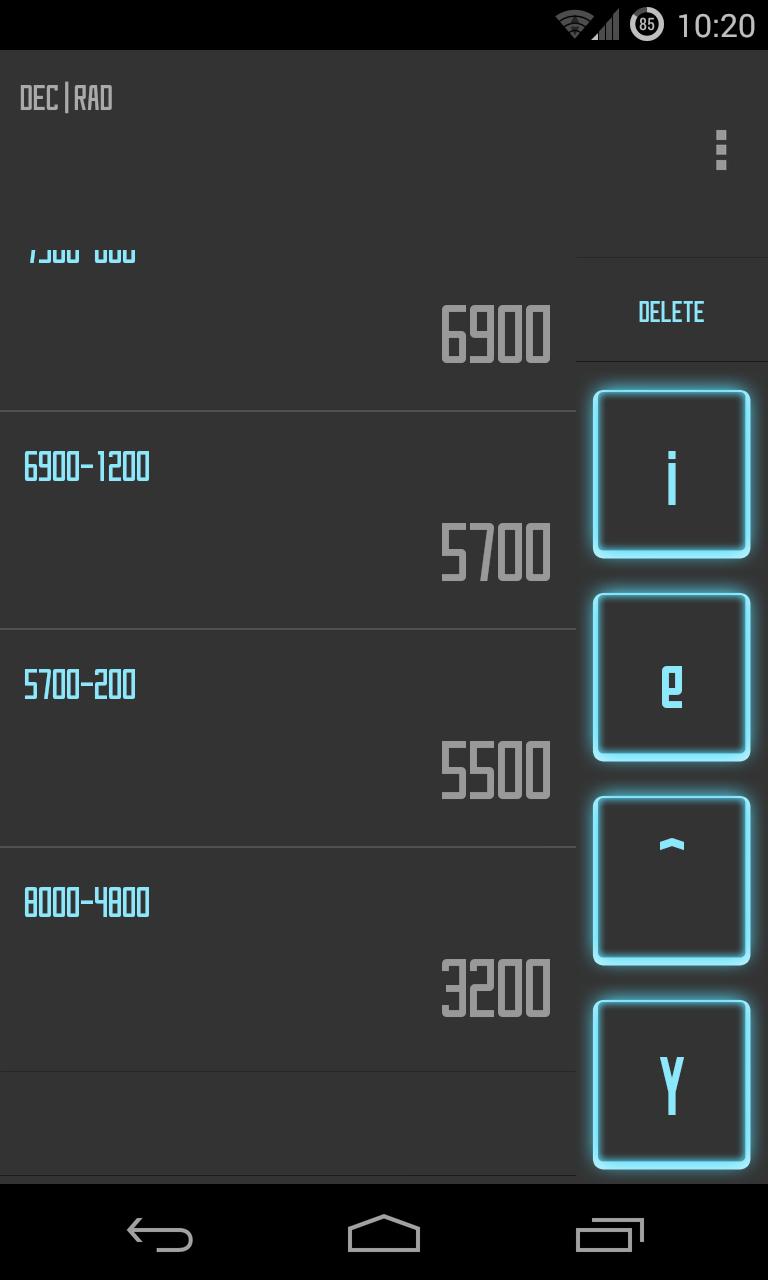Tap the caret exponent key

[671, 880]
